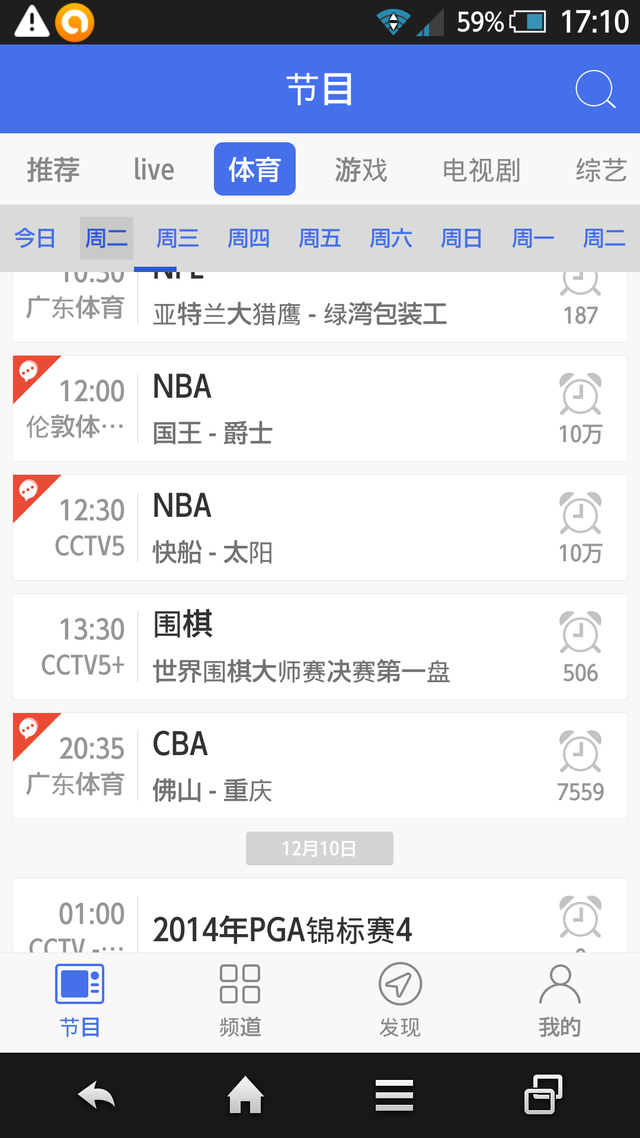The width and height of the screenshot is (640, 1138).
Task: Go back using the system back button
Action: coord(97,1096)
